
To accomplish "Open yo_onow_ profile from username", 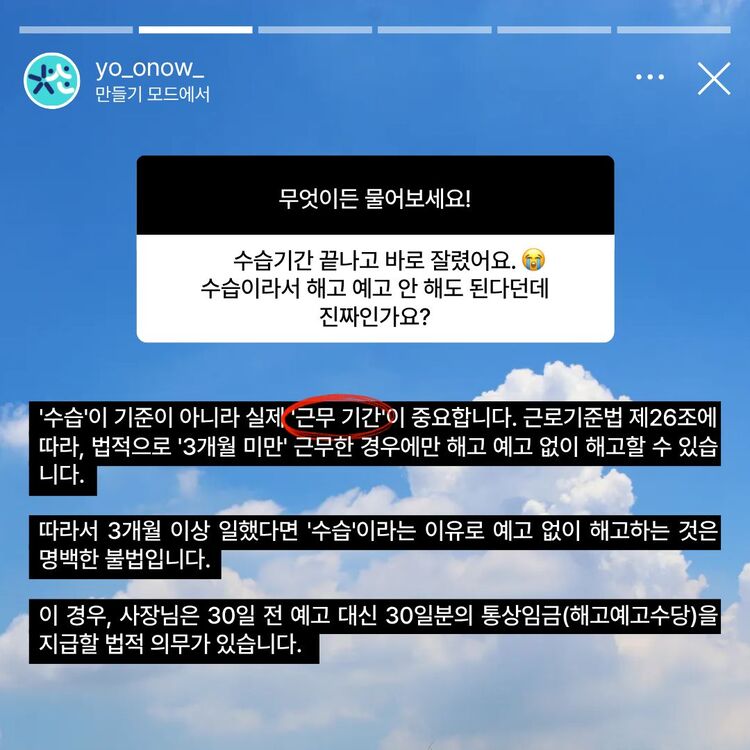I will [x=149, y=68].
